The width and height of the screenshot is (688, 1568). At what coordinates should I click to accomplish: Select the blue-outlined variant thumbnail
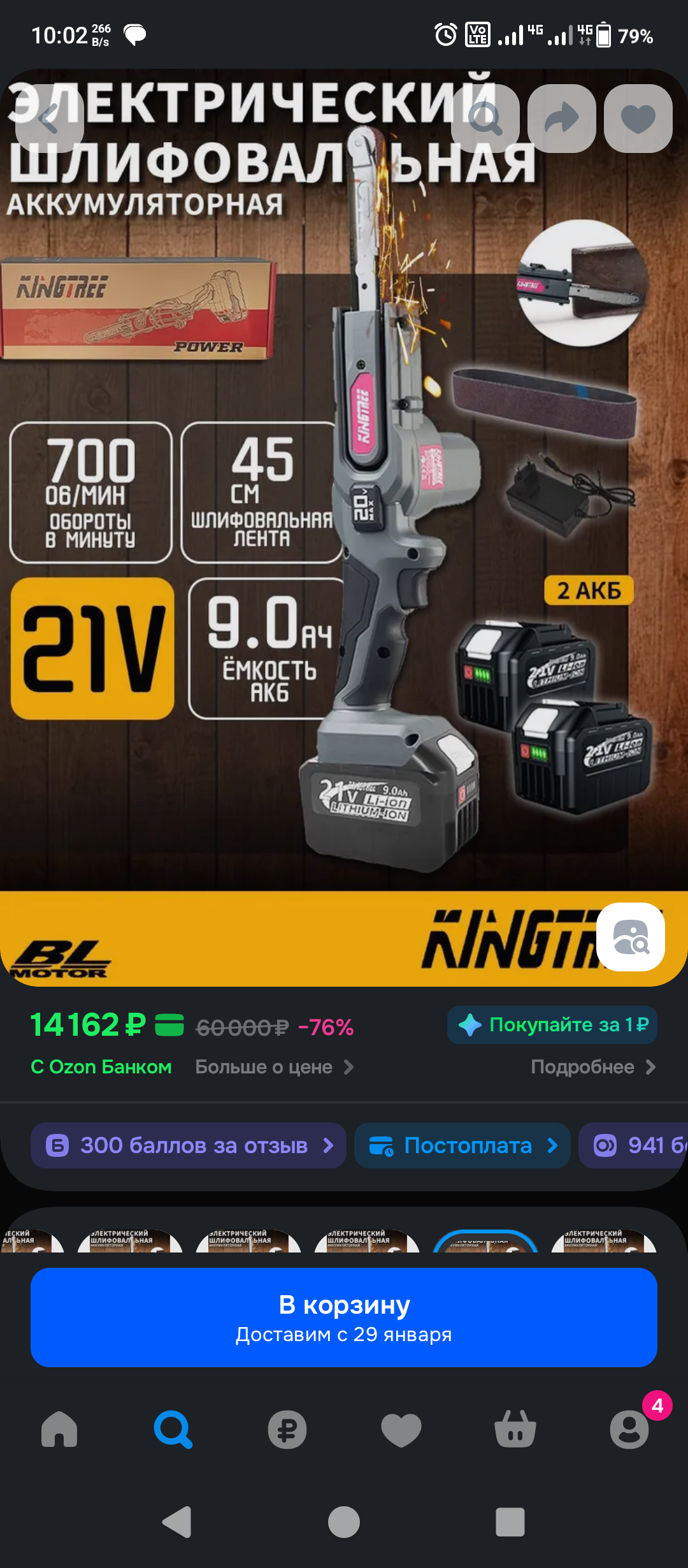485,1242
